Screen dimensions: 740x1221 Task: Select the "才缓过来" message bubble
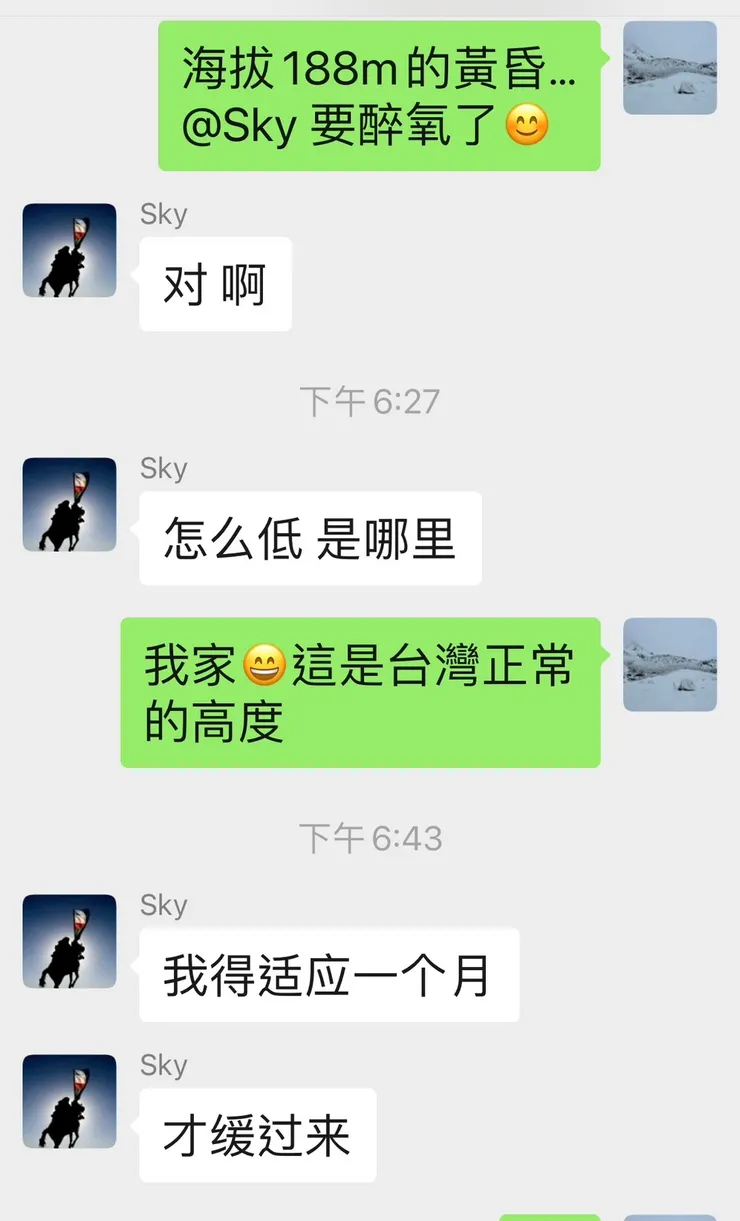(x=257, y=1135)
